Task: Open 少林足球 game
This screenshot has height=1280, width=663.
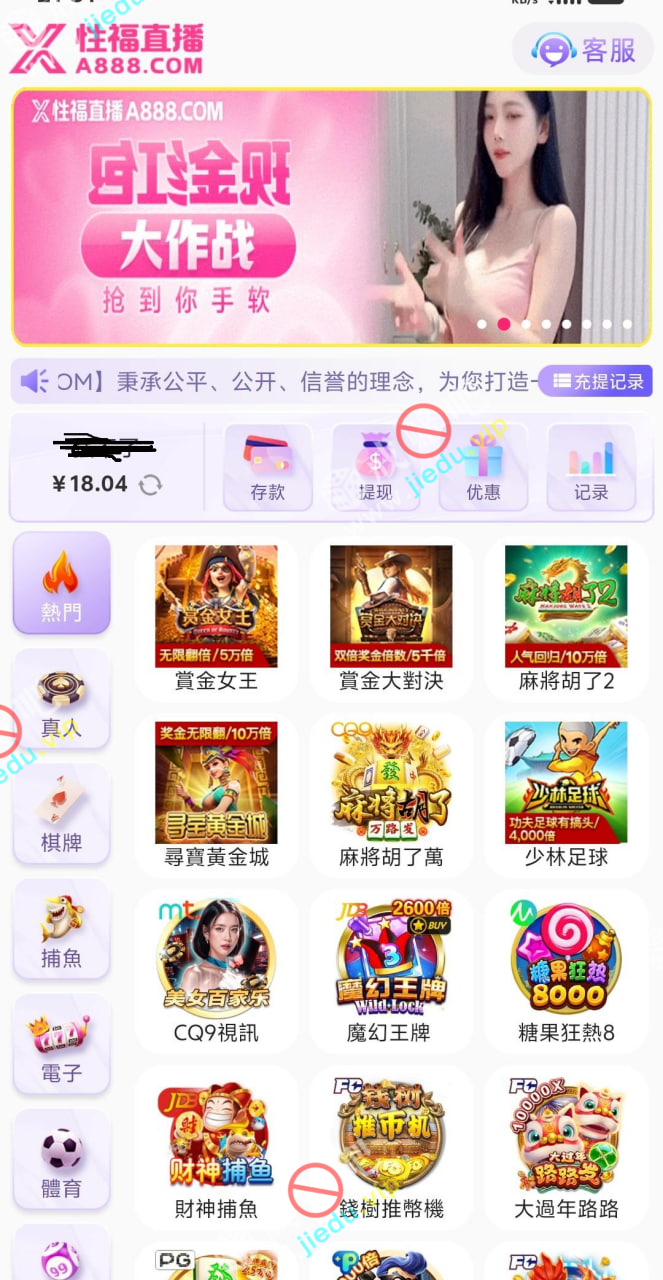Action: point(566,794)
